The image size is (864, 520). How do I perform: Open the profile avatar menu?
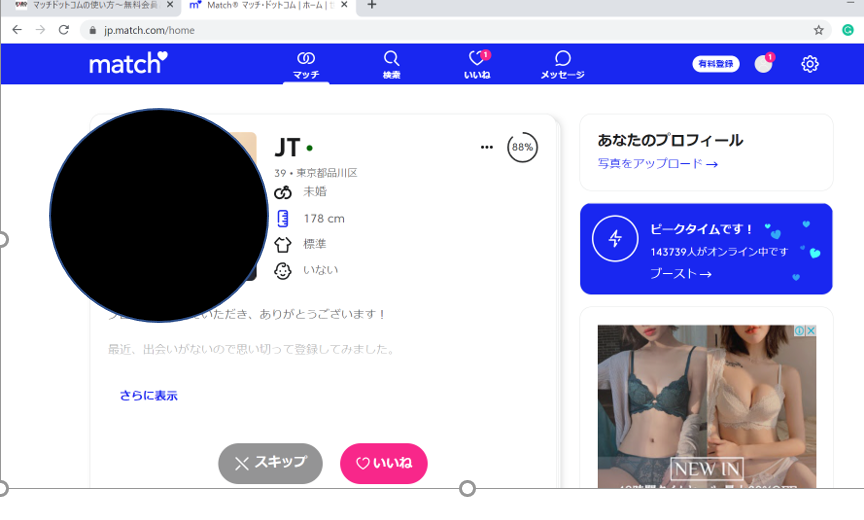[763, 64]
